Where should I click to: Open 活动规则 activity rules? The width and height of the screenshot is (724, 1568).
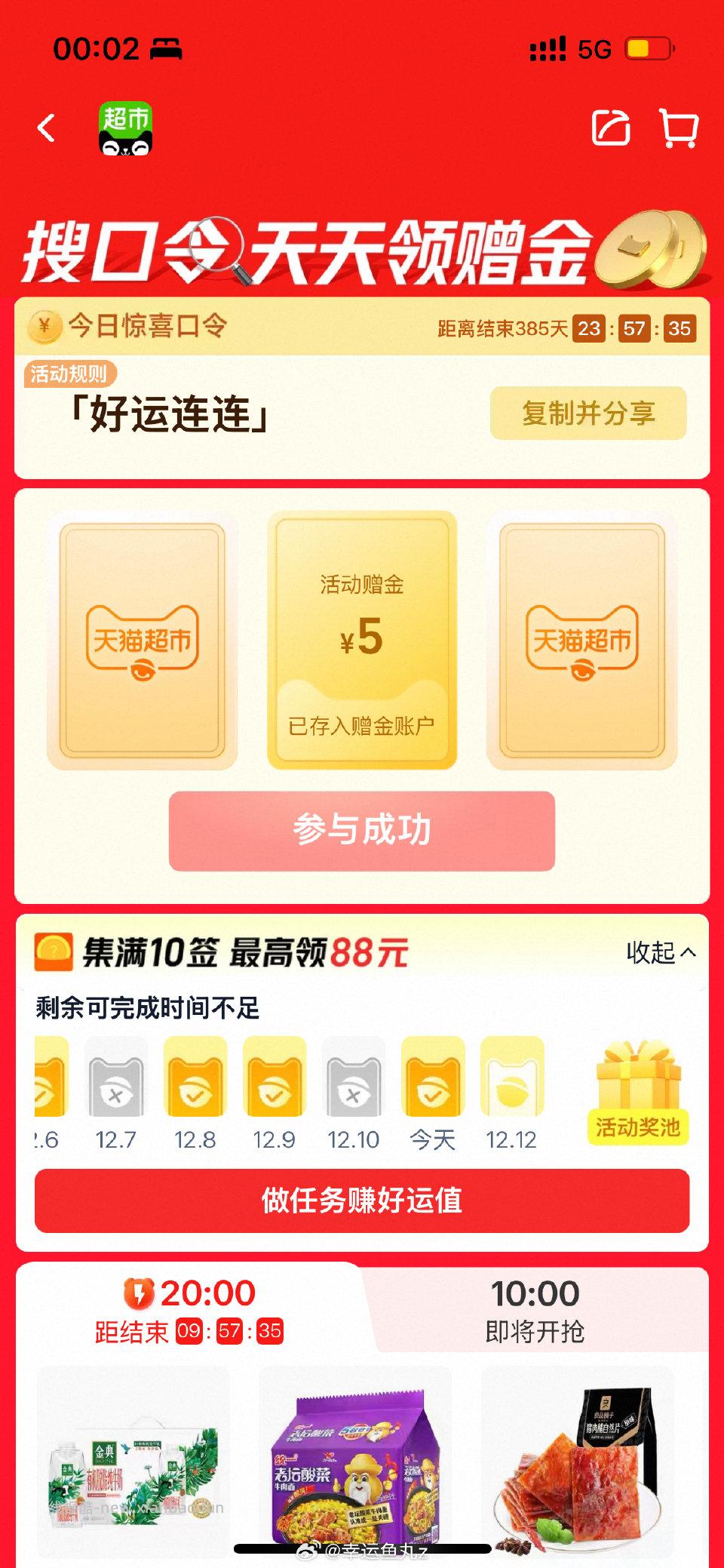pos(69,374)
